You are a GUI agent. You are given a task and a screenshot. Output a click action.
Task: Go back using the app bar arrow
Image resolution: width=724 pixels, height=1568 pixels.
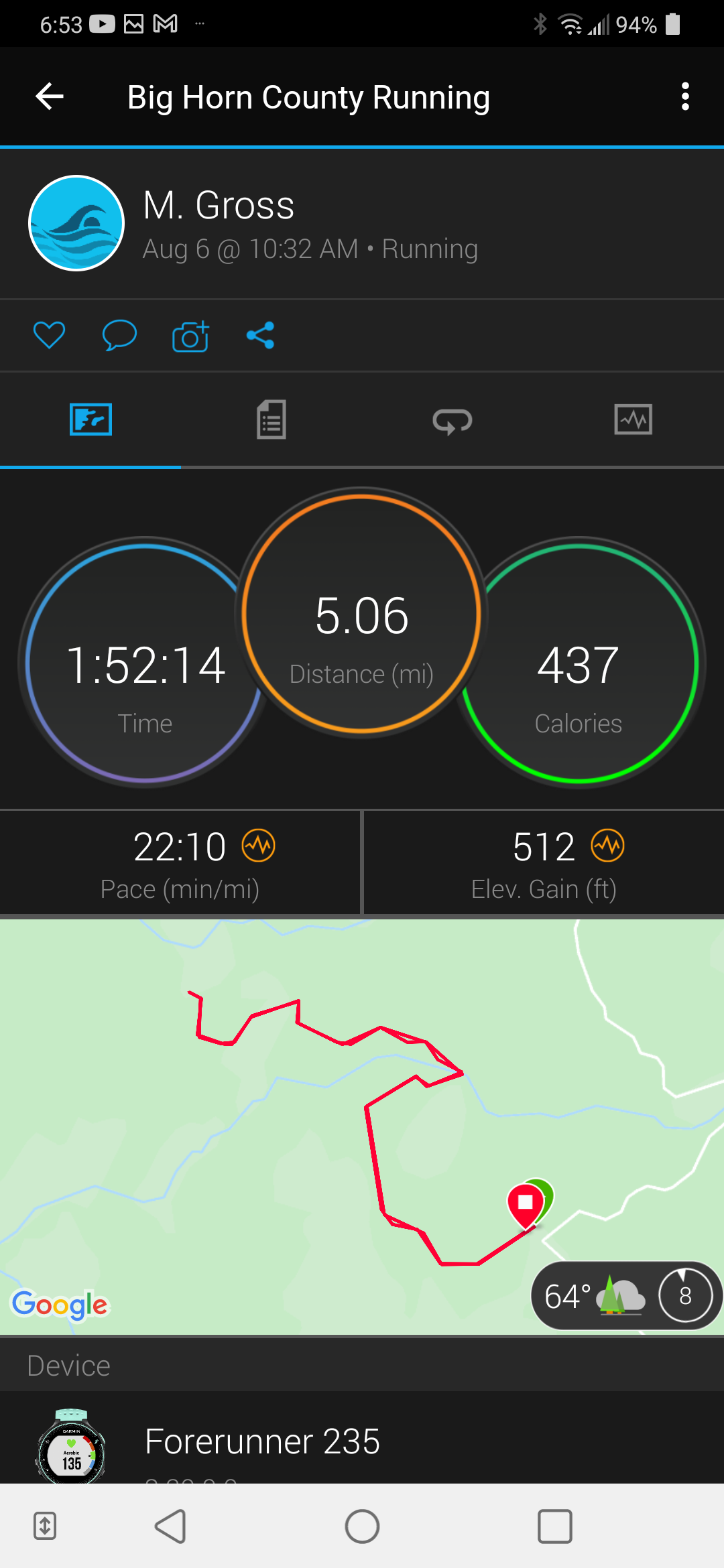coord(50,96)
